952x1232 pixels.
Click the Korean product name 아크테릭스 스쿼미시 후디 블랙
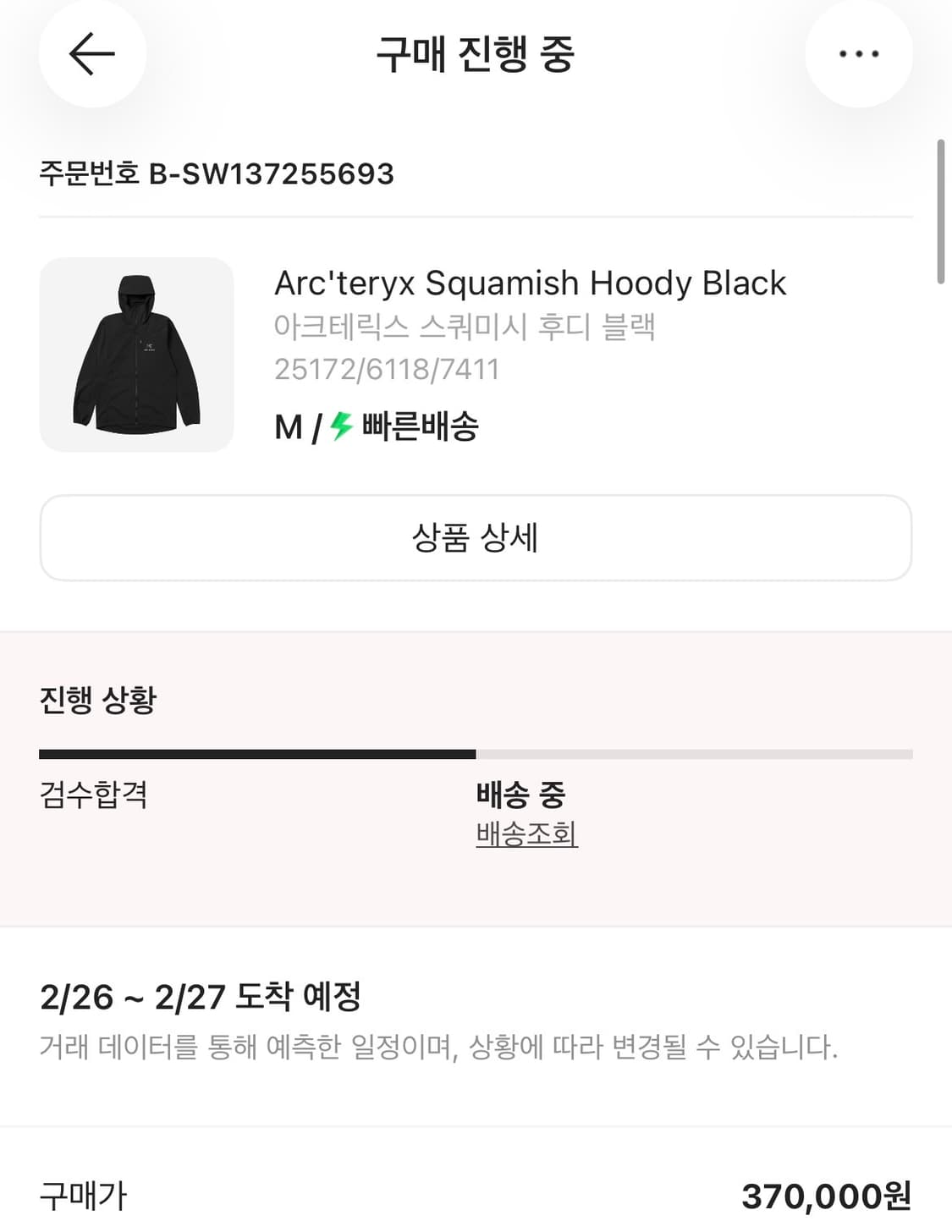tap(466, 327)
